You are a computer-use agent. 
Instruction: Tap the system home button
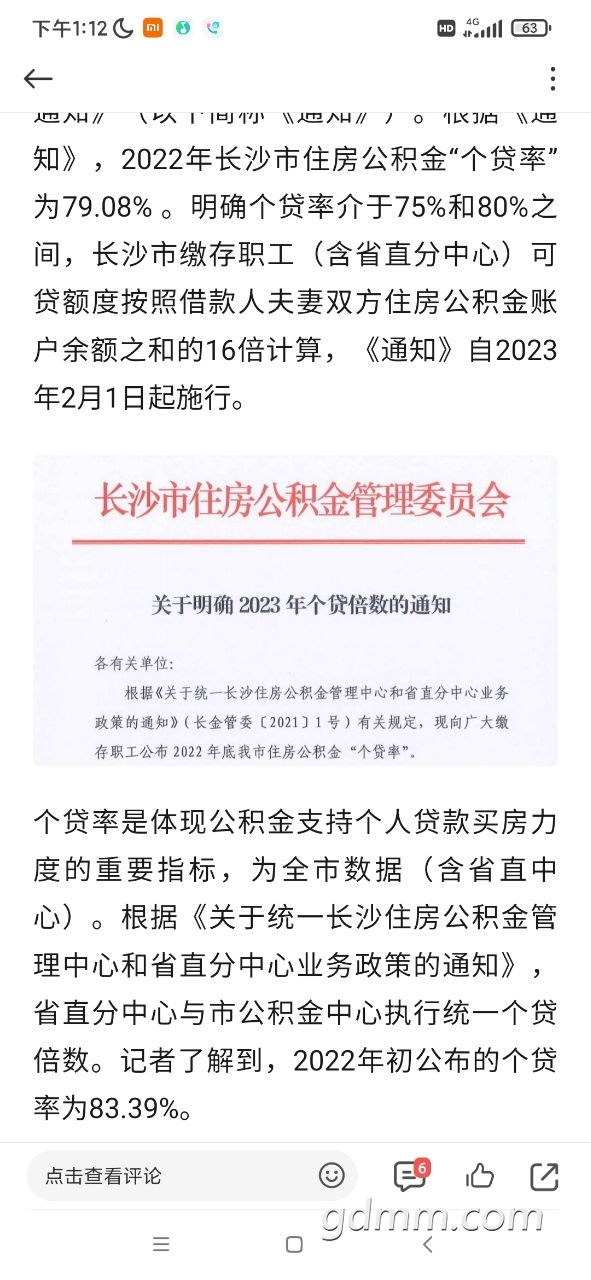click(x=294, y=1244)
